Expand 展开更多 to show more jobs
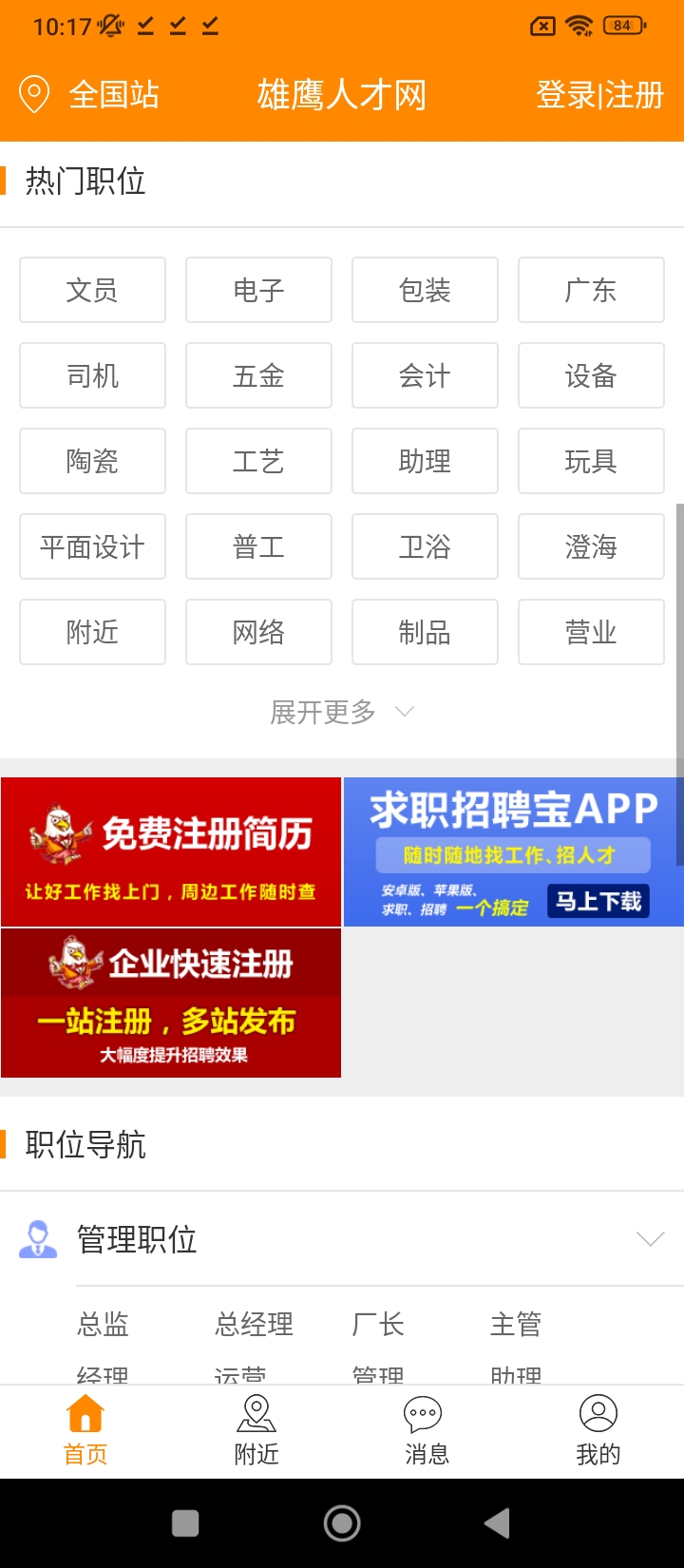 pos(342,712)
